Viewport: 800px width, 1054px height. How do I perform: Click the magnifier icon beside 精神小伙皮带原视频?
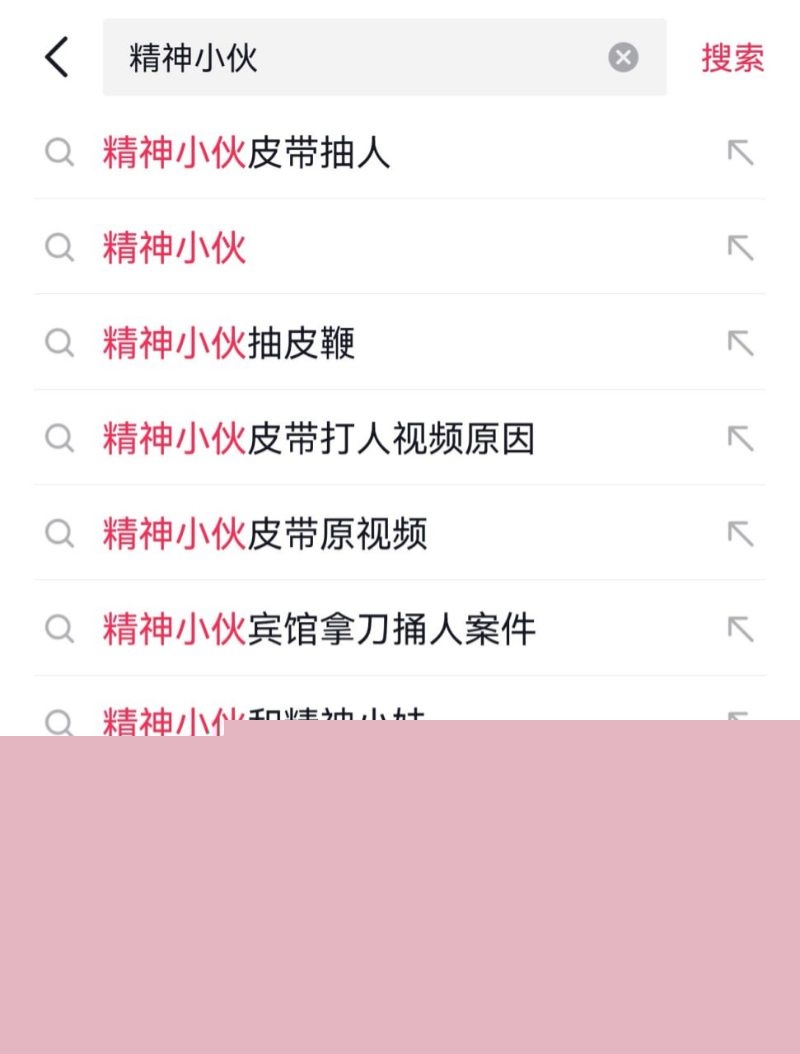click(60, 534)
